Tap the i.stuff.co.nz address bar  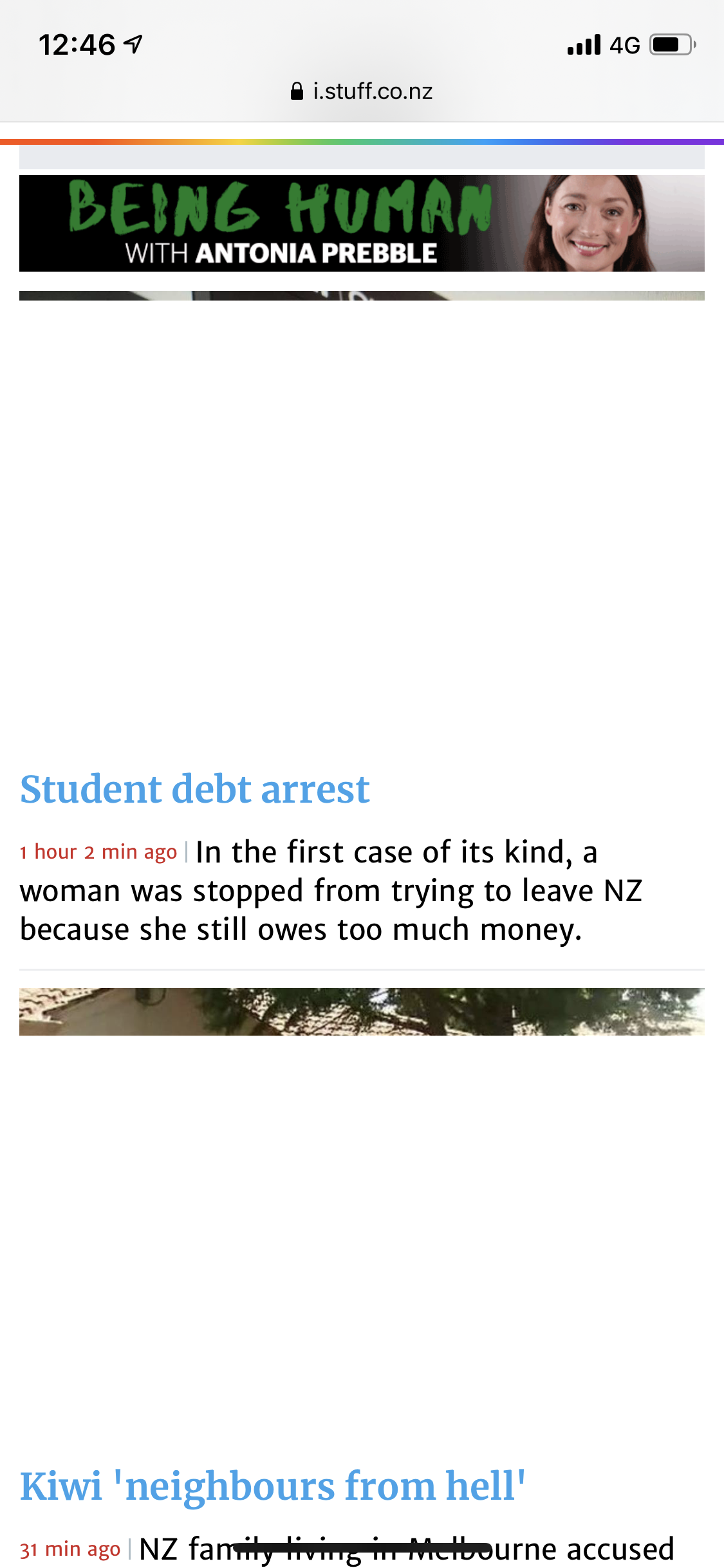point(362,91)
